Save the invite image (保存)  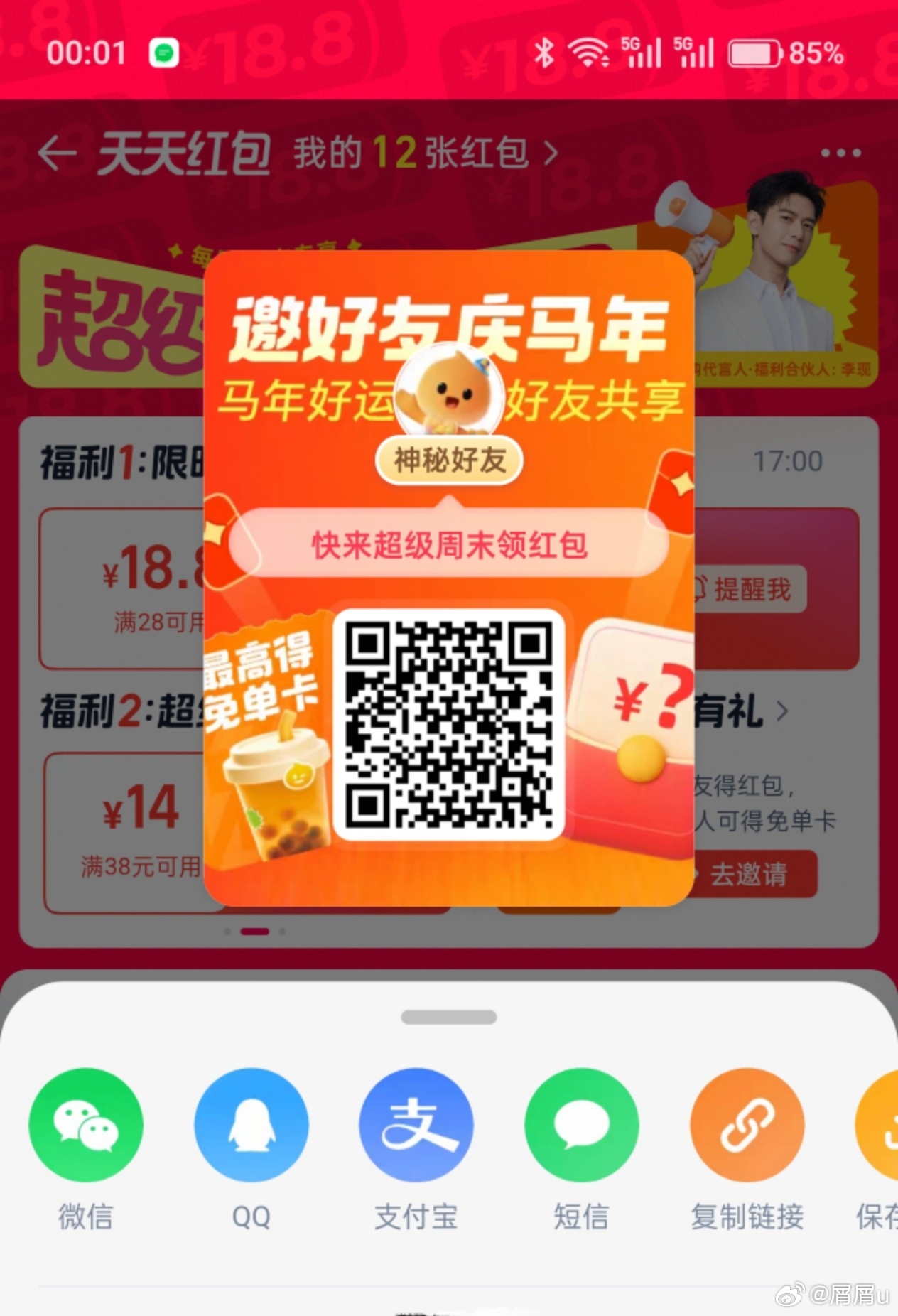(881, 1125)
